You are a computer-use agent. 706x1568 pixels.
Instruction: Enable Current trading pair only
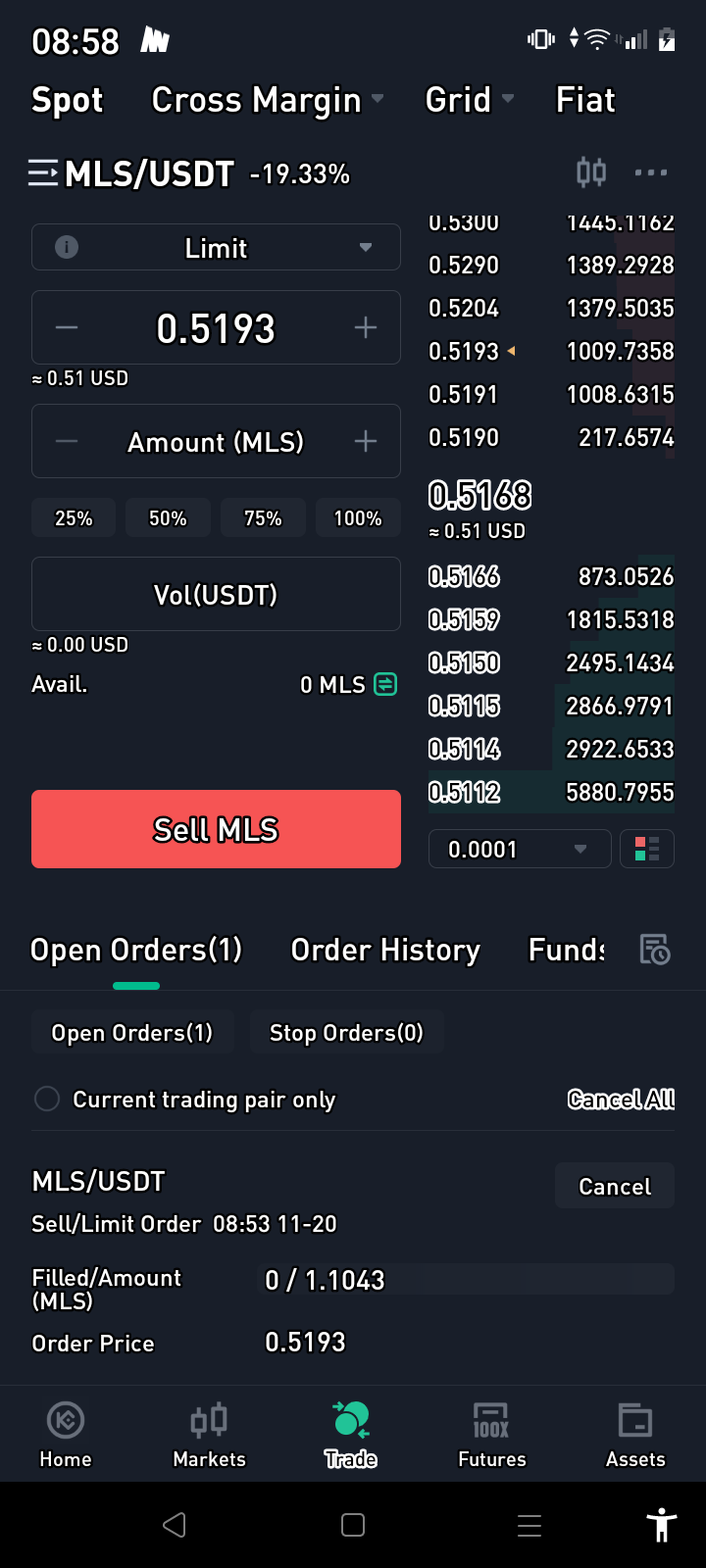(47, 1099)
